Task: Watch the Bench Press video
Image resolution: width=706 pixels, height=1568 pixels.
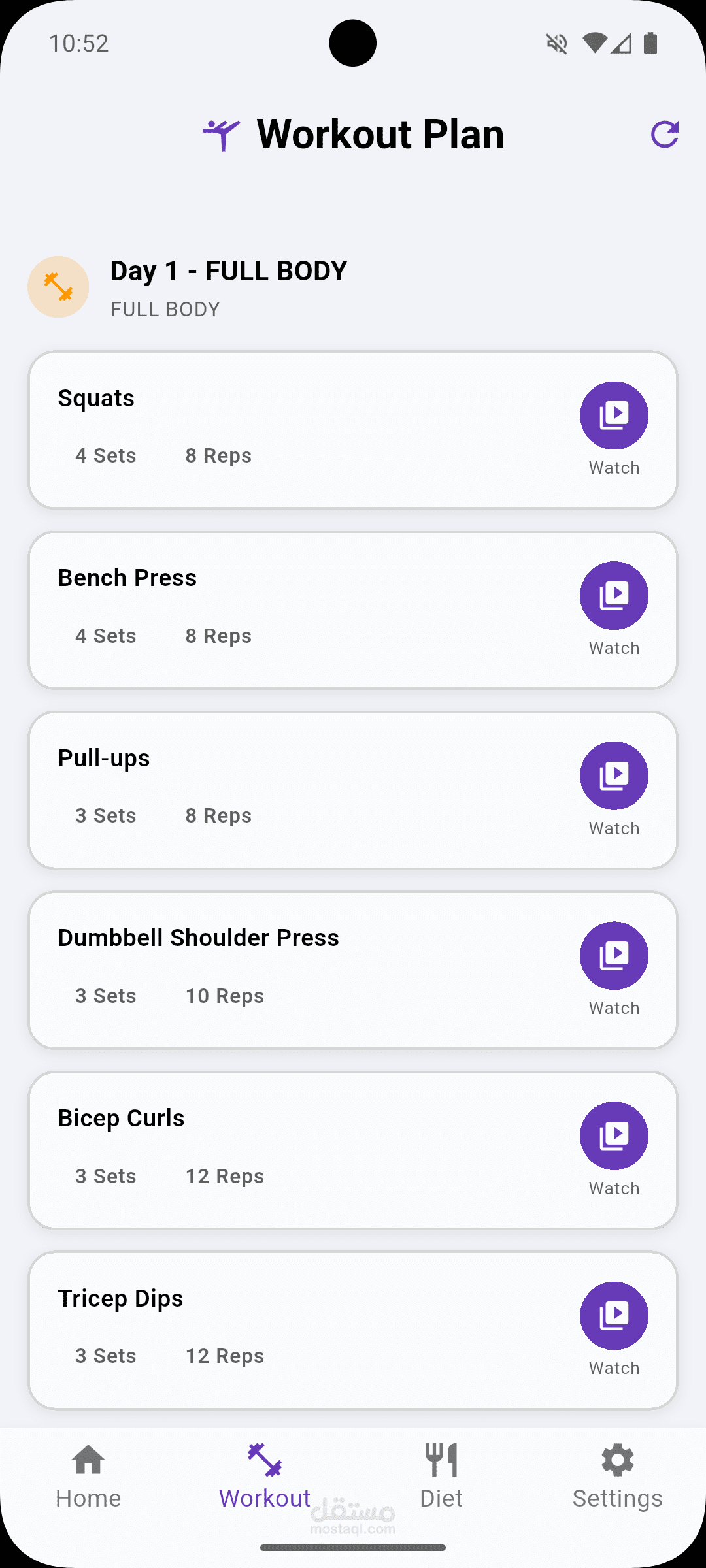Action: click(x=614, y=595)
